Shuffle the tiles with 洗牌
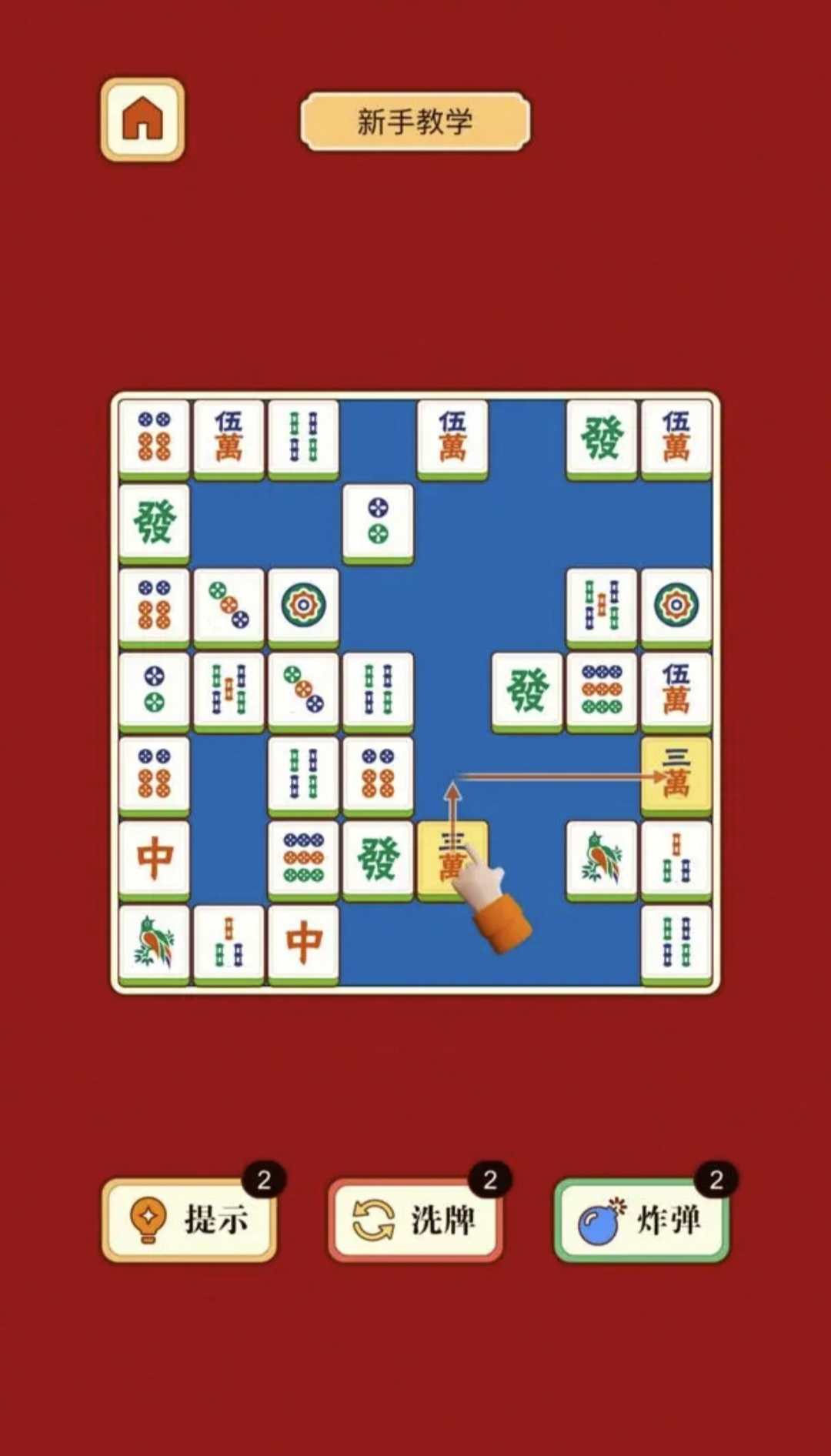This screenshot has height=1456, width=831. pyautogui.click(x=415, y=1220)
